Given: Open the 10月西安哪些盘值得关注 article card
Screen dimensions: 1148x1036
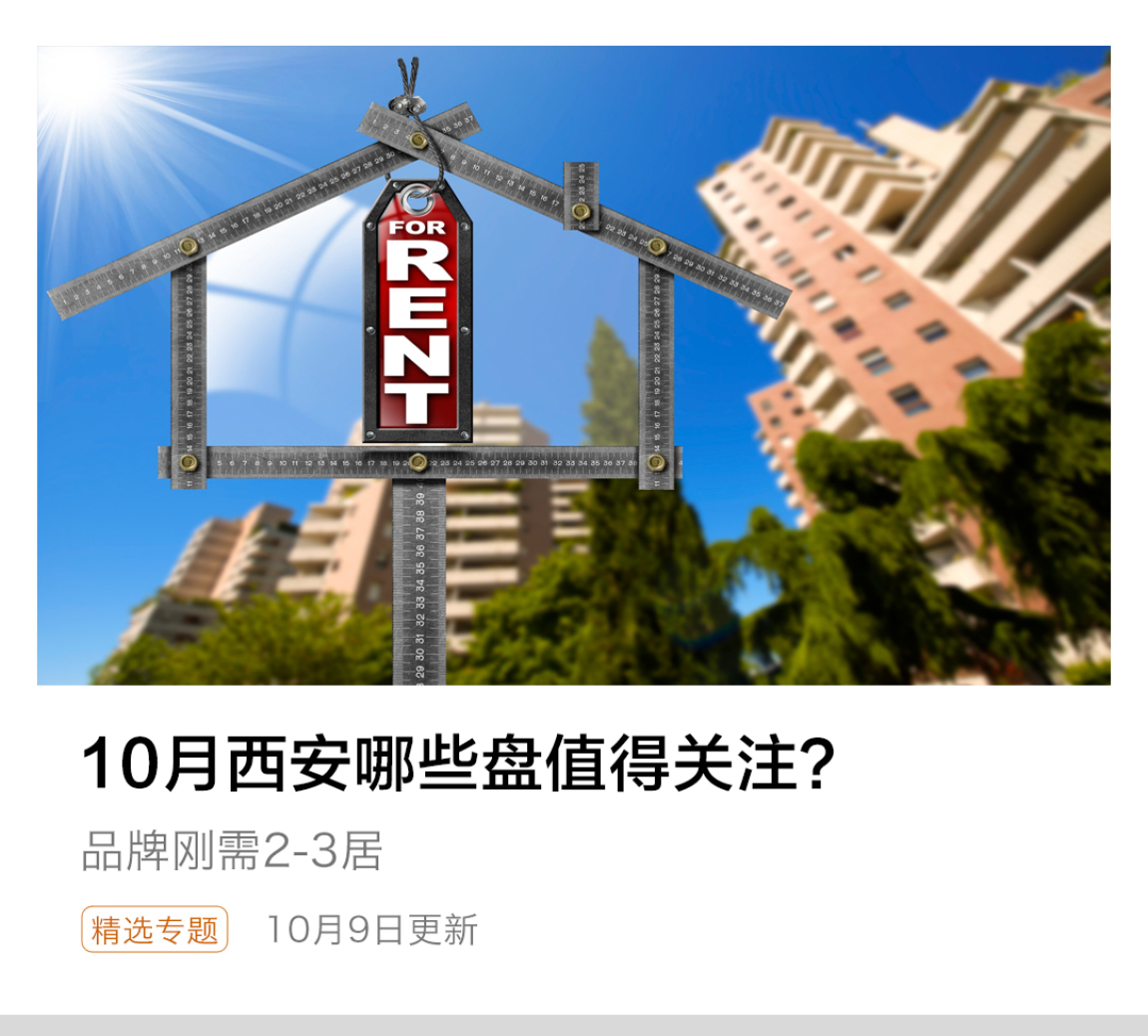Looking at the screenshot, I should (x=457, y=765).
